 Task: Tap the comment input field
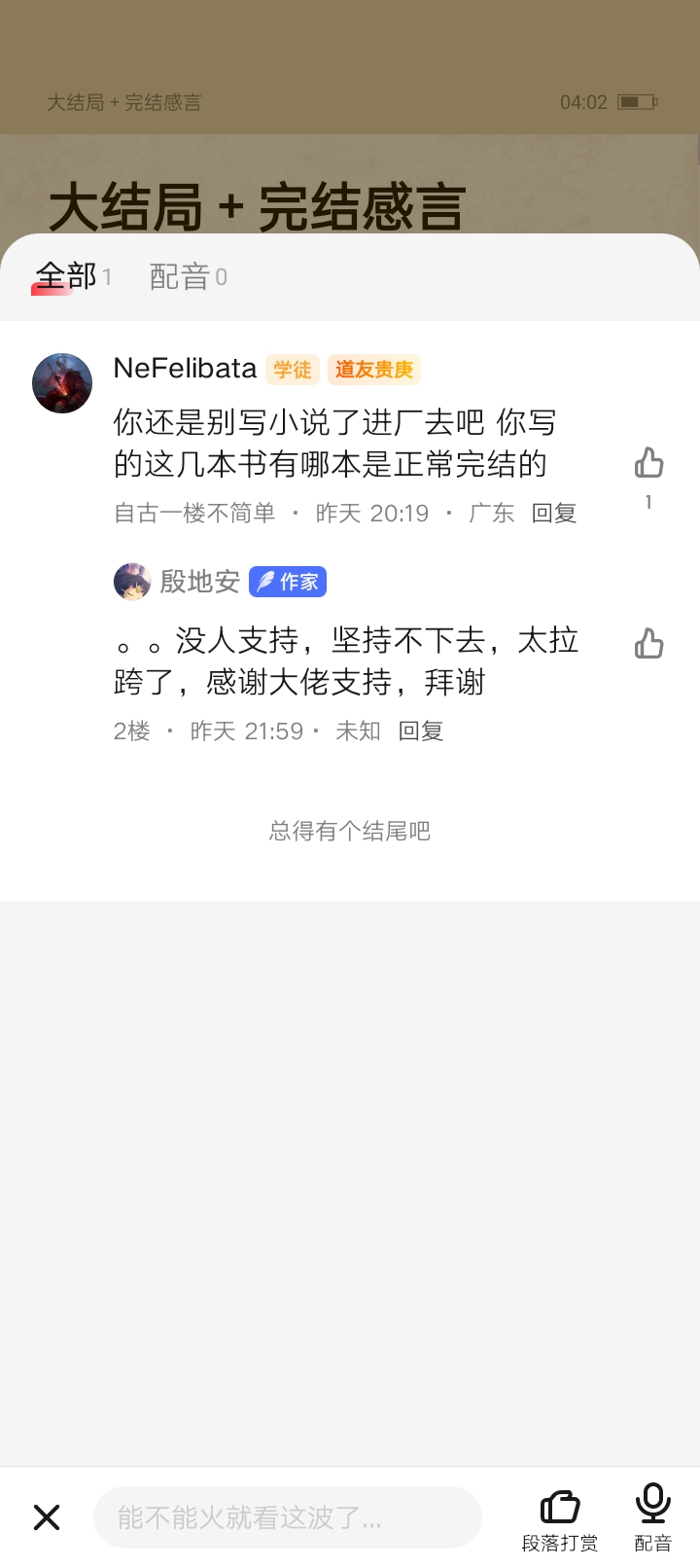[288, 1516]
